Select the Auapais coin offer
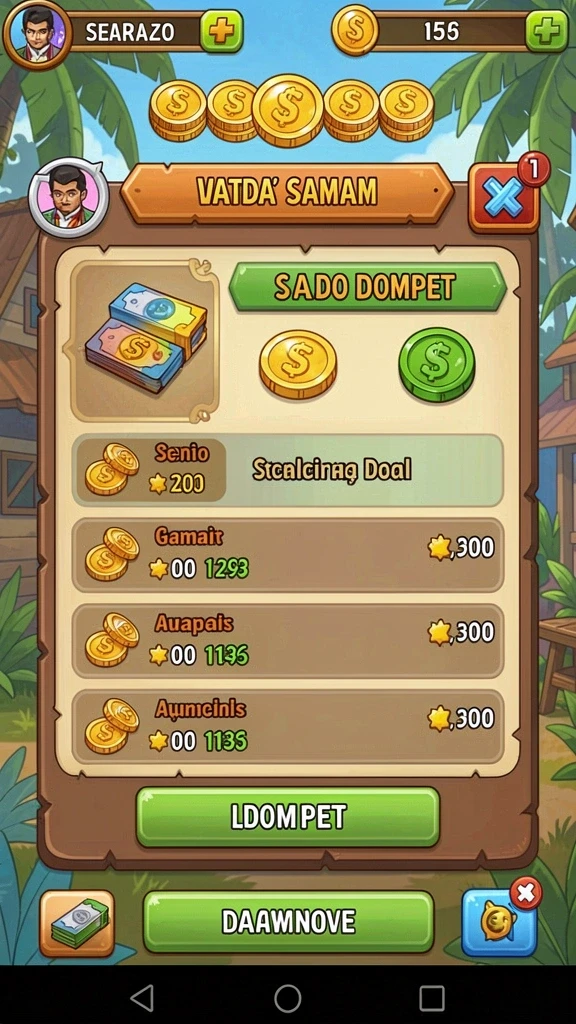 tap(287, 641)
